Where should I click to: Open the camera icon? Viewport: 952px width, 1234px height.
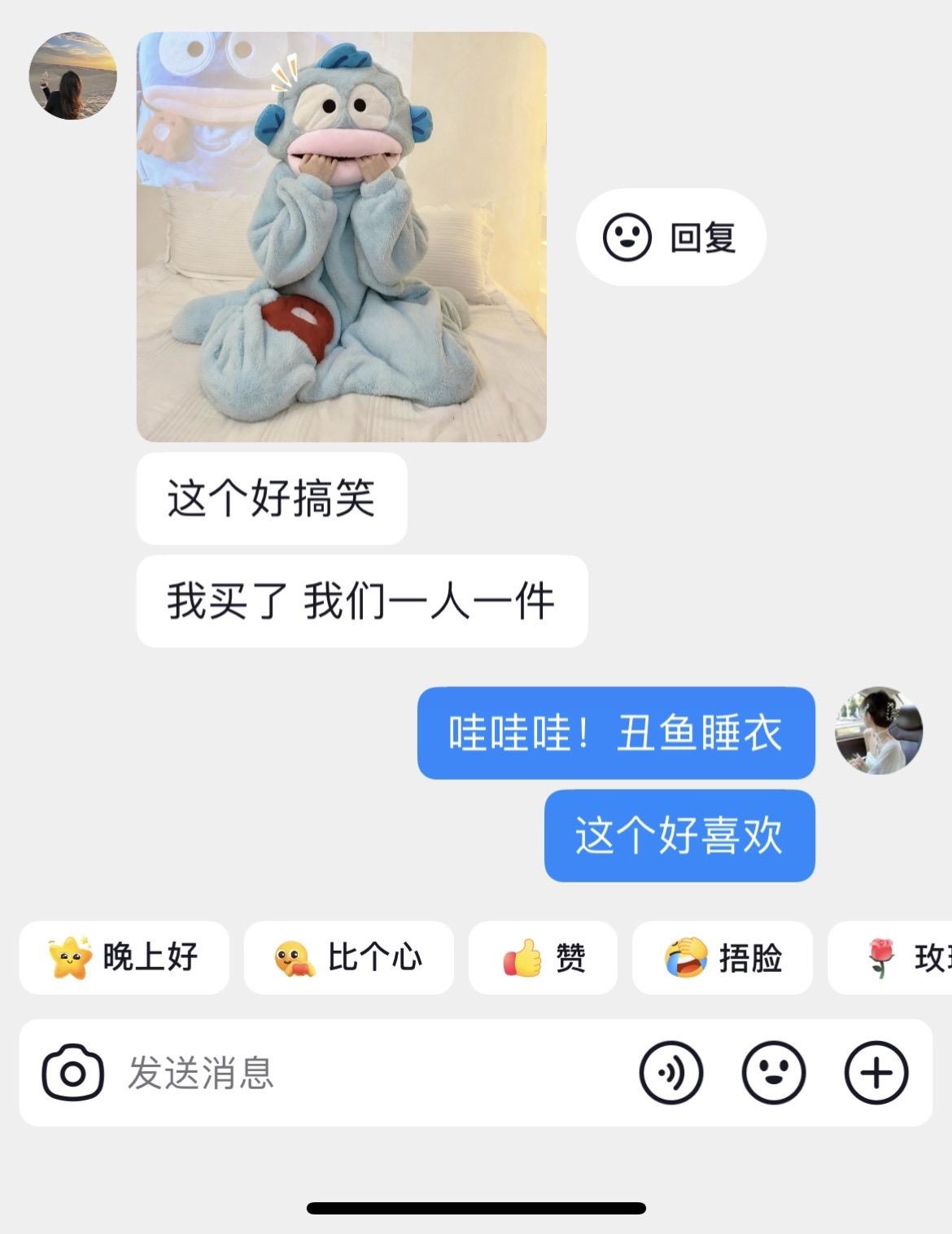72,1073
